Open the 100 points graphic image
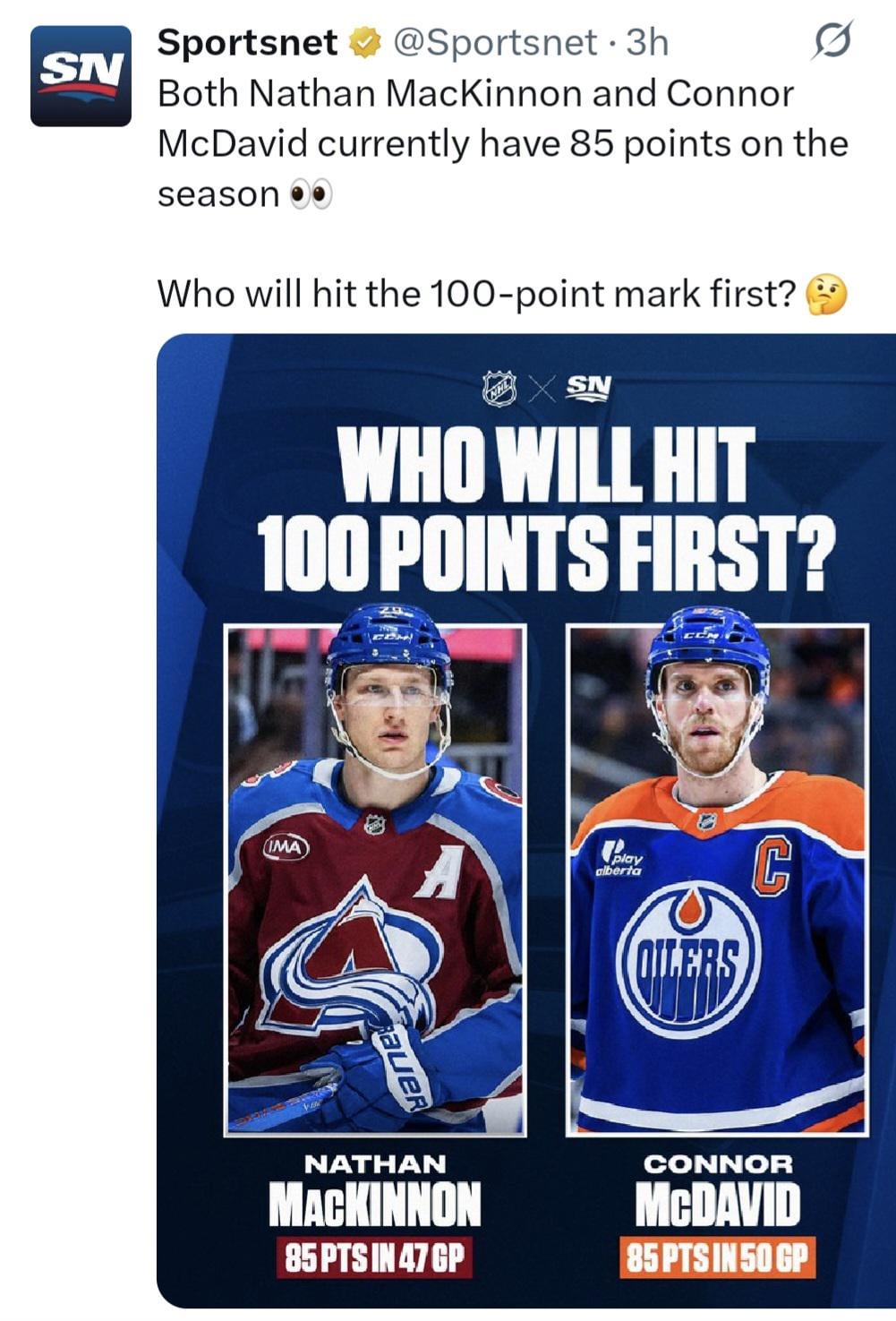Screen dimensions: 896x1321 pos(526,819)
